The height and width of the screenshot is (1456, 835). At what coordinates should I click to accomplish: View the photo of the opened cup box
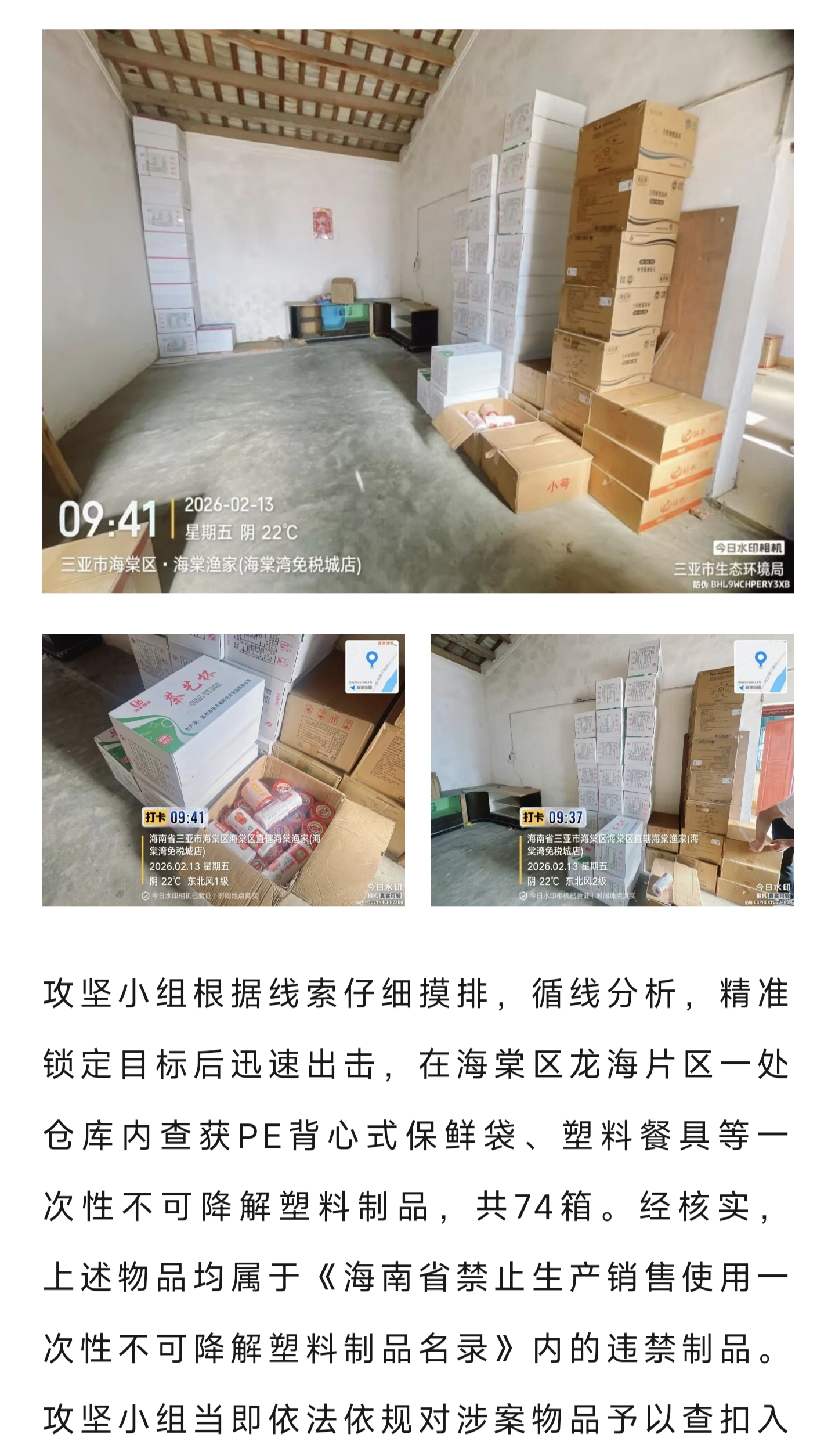[x=223, y=769]
